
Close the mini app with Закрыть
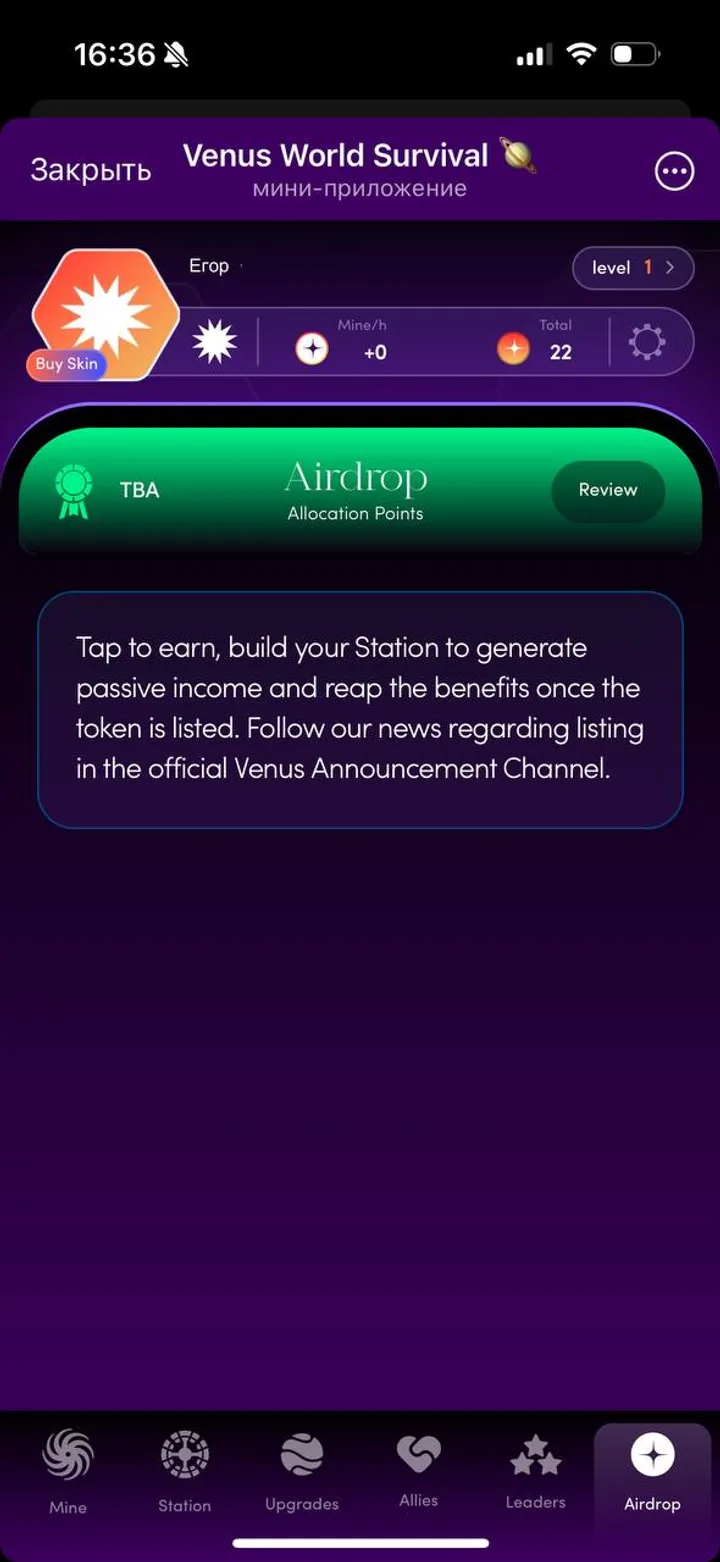[x=90, y=170]
